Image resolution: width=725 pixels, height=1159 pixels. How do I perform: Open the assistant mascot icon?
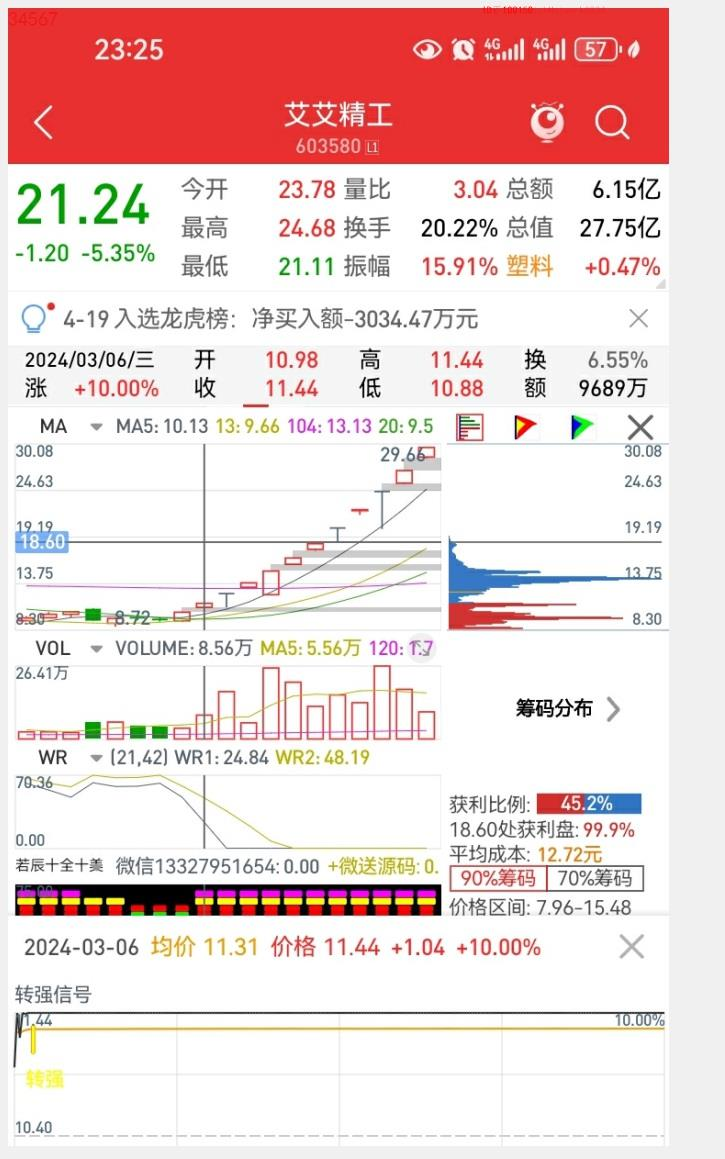pos(547,123)
